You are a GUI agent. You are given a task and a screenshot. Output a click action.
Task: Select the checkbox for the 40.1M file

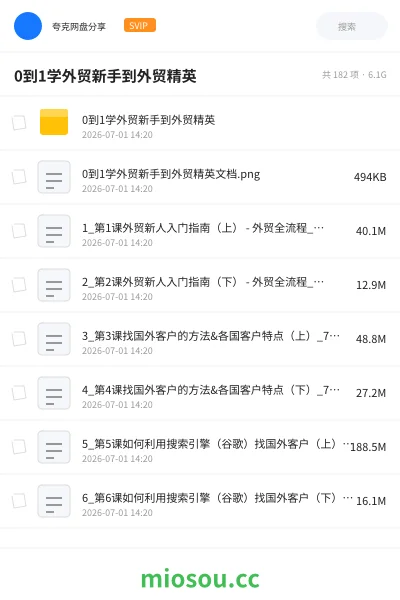(x=19, y=231)
